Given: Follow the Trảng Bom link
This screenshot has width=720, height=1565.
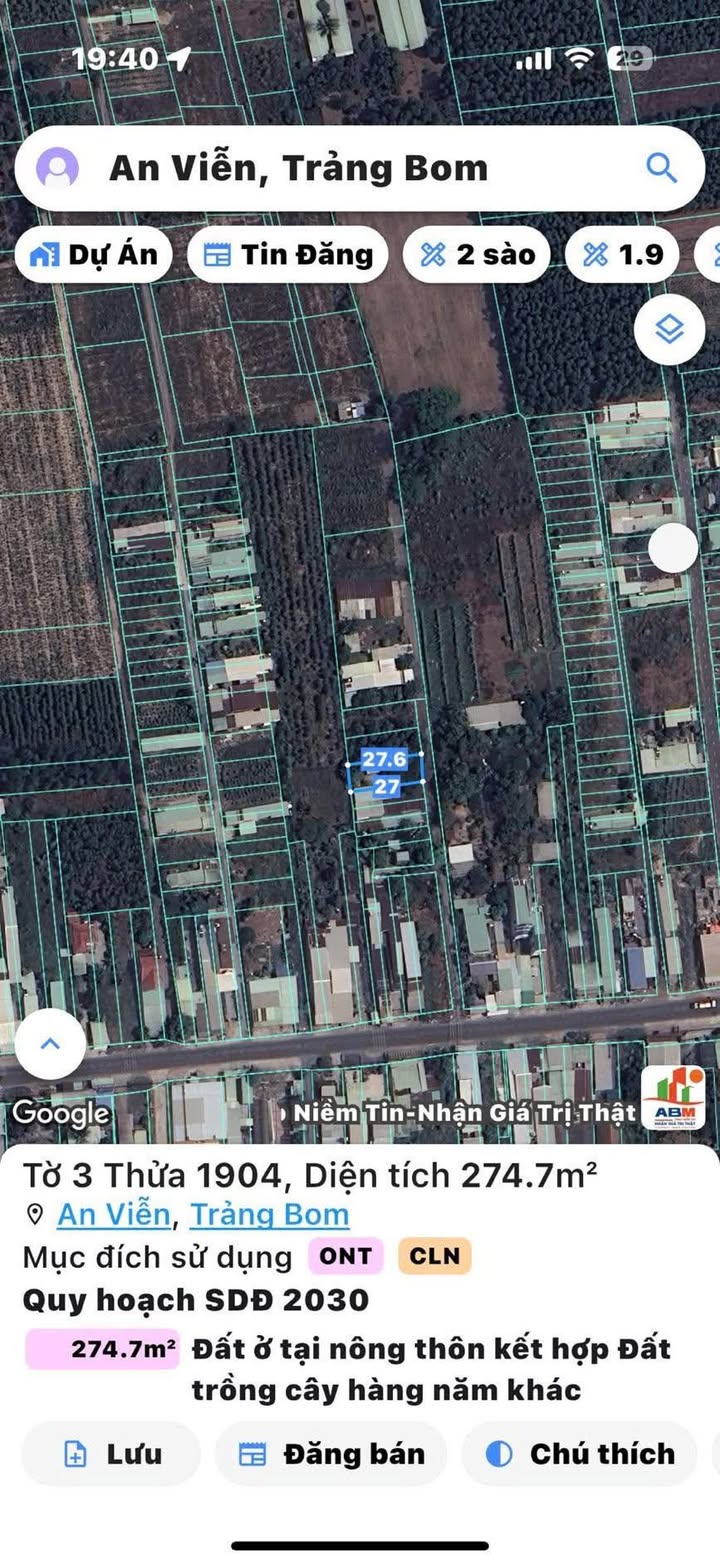Looking at the screenshot, I should click(270, 1215).
